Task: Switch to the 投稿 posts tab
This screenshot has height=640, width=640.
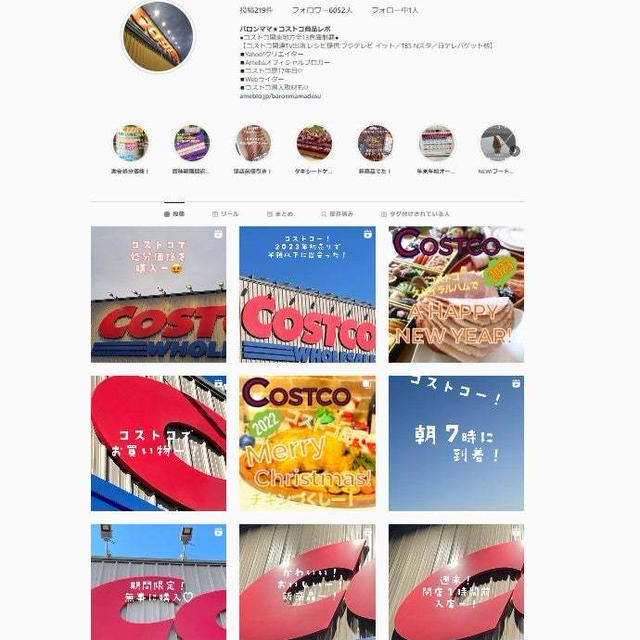Action: click(x=174, y=214)
